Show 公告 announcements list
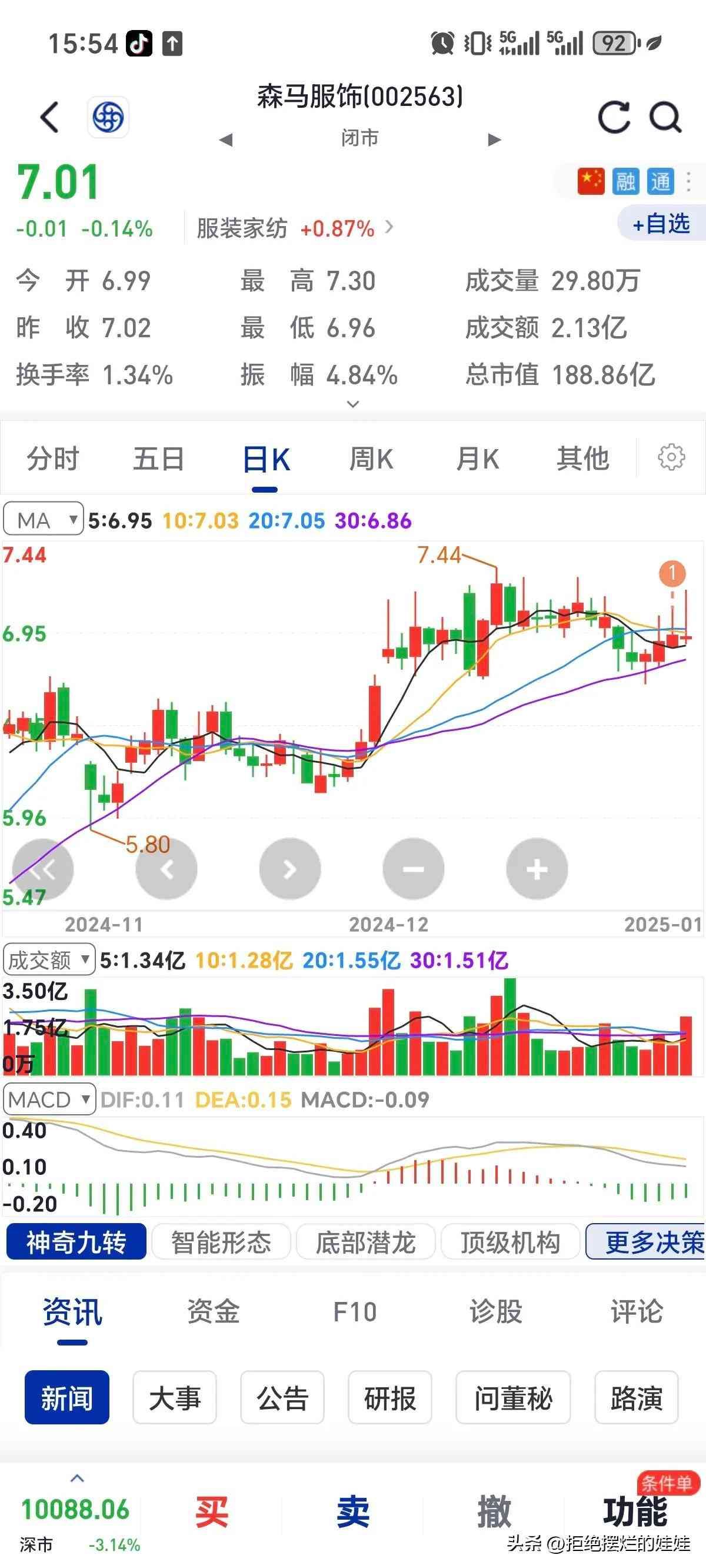This screenshot has width=706, height=1568. pyautogui.click(x=282, y=1398)
